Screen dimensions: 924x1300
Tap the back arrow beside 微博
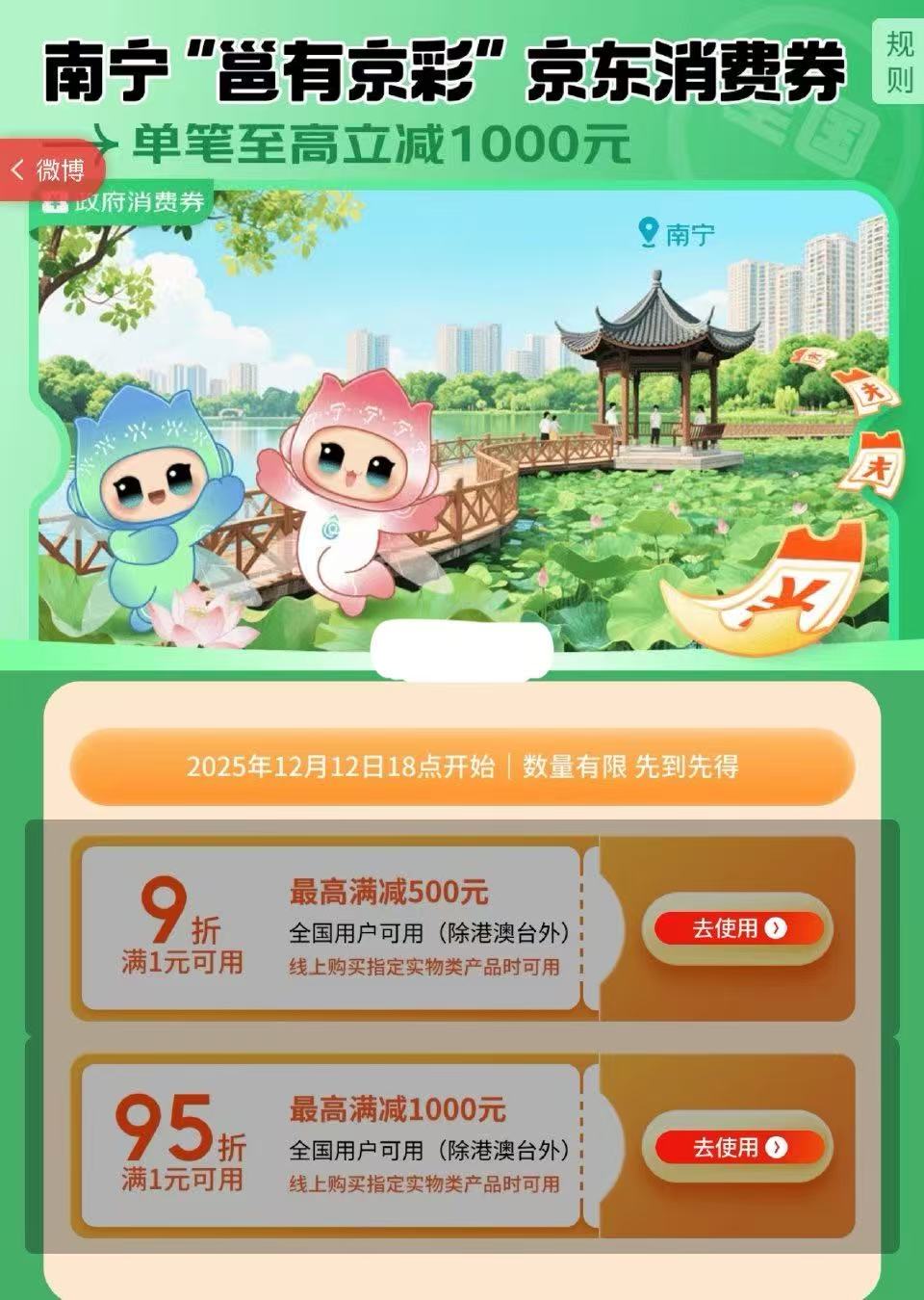16,169
